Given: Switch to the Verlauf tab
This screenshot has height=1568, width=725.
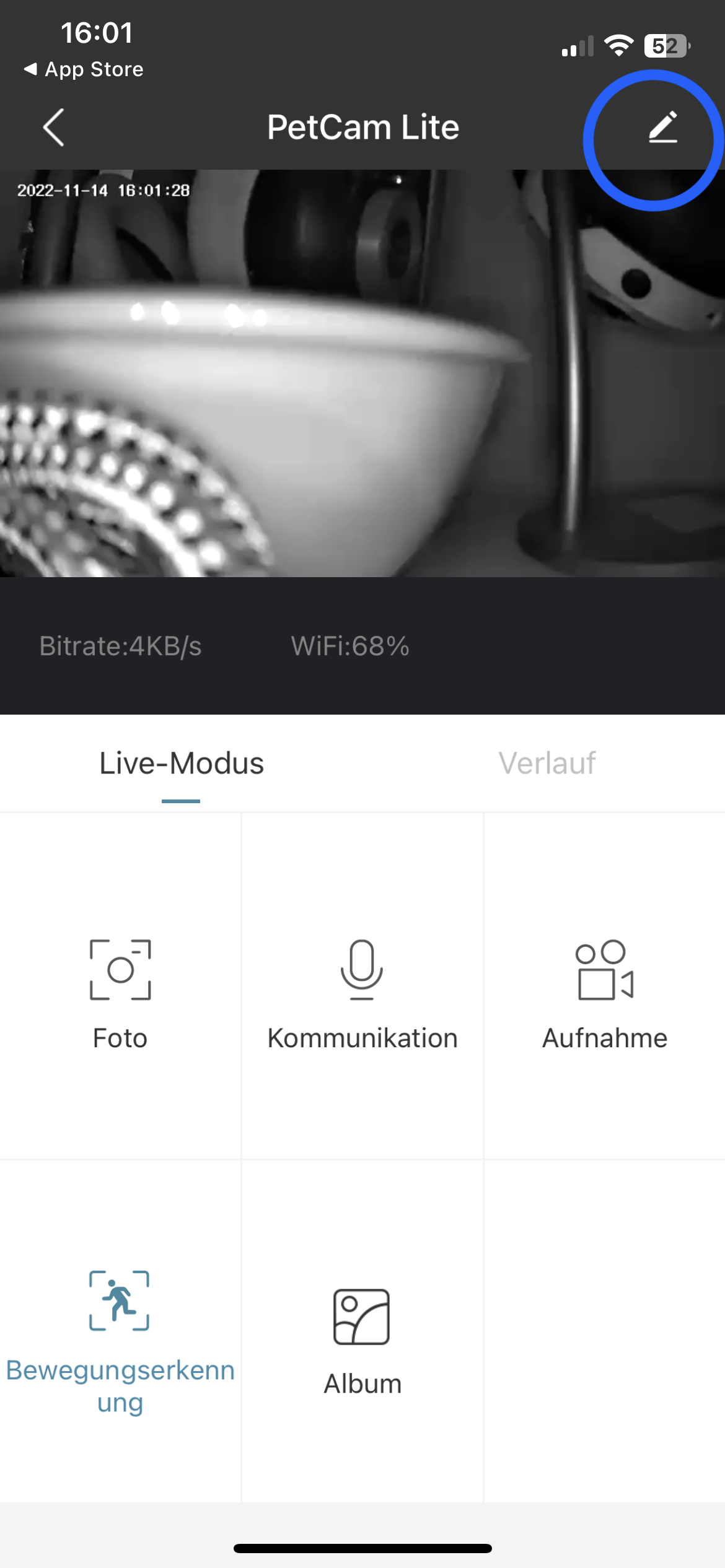Looking at the screenshot, I should click(x=547, y=763).
